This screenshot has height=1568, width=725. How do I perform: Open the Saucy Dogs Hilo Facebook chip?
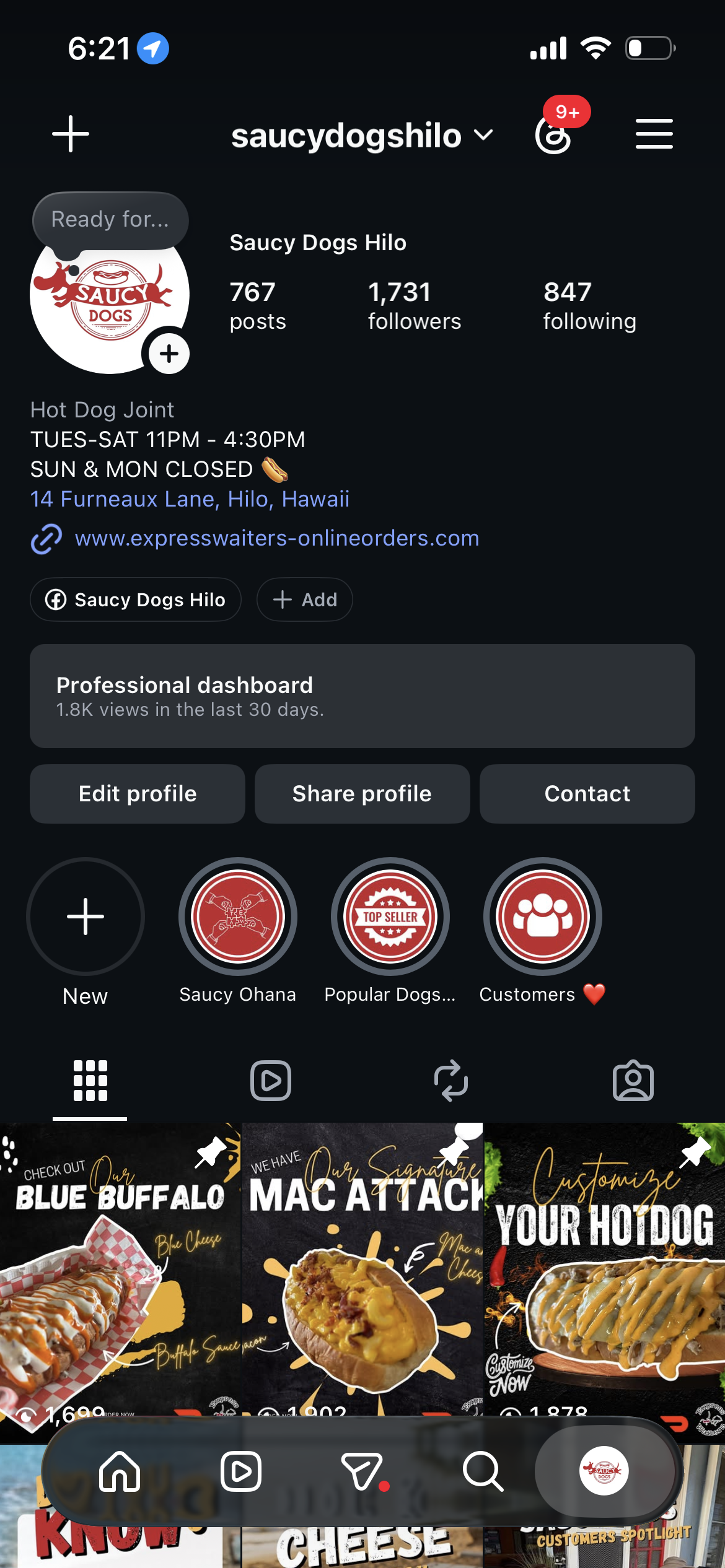[x=136, y=599]
